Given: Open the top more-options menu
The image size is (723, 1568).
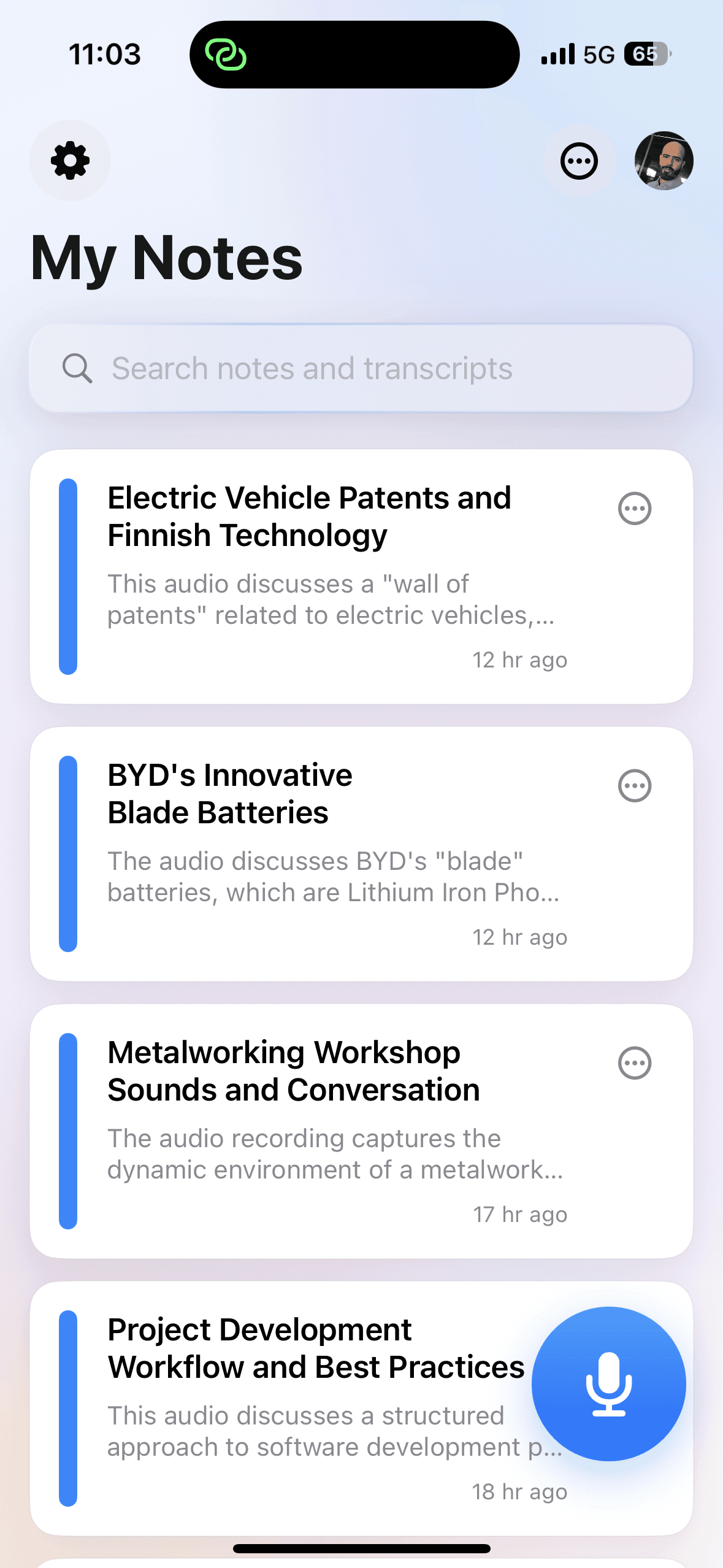Looking at the screenshot, I should [x=579, y=161].
